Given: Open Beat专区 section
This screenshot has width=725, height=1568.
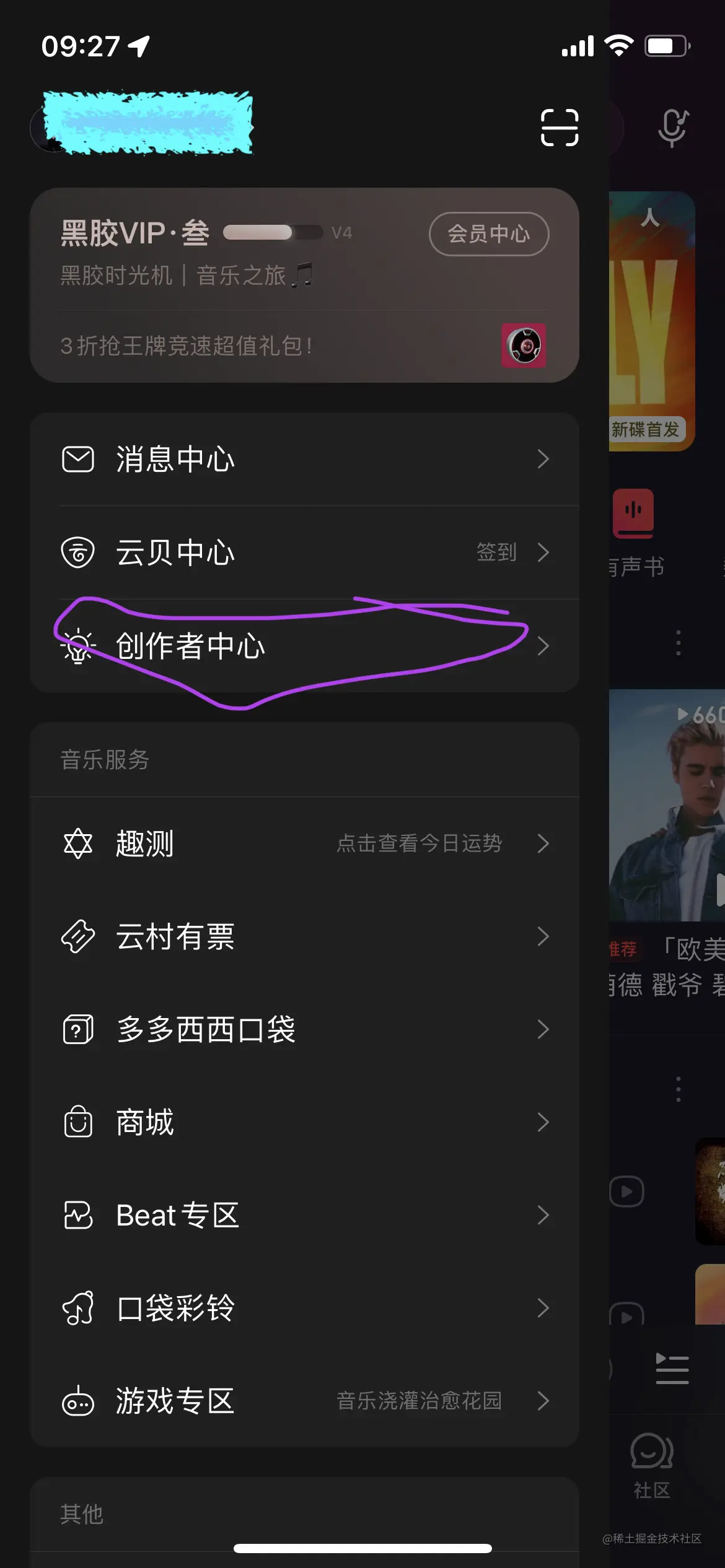Looking at the screenshot, I should tap(304, 1215).
